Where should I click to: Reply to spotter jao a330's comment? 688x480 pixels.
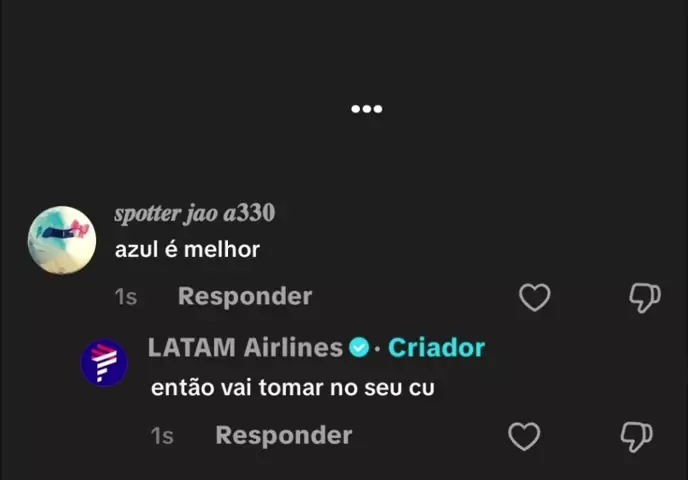click(245, 296)
